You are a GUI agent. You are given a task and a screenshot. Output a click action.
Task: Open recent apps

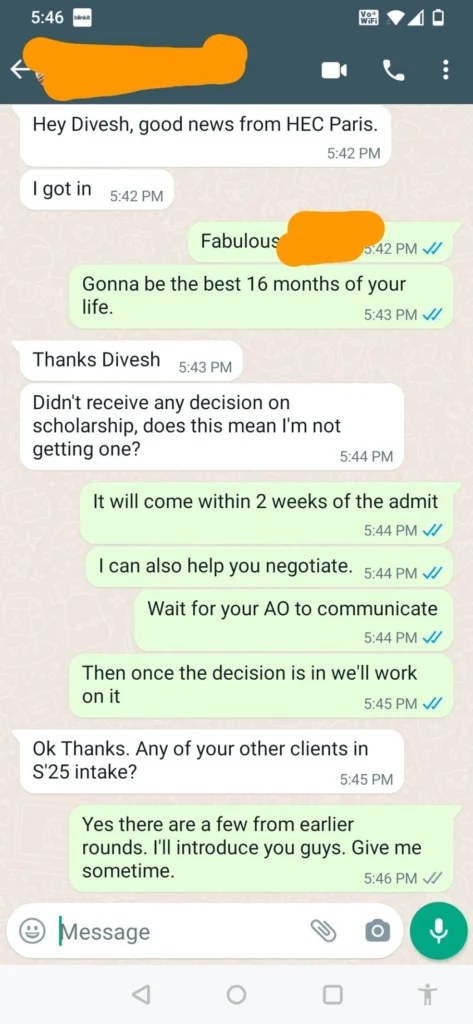tap(333, 995)
